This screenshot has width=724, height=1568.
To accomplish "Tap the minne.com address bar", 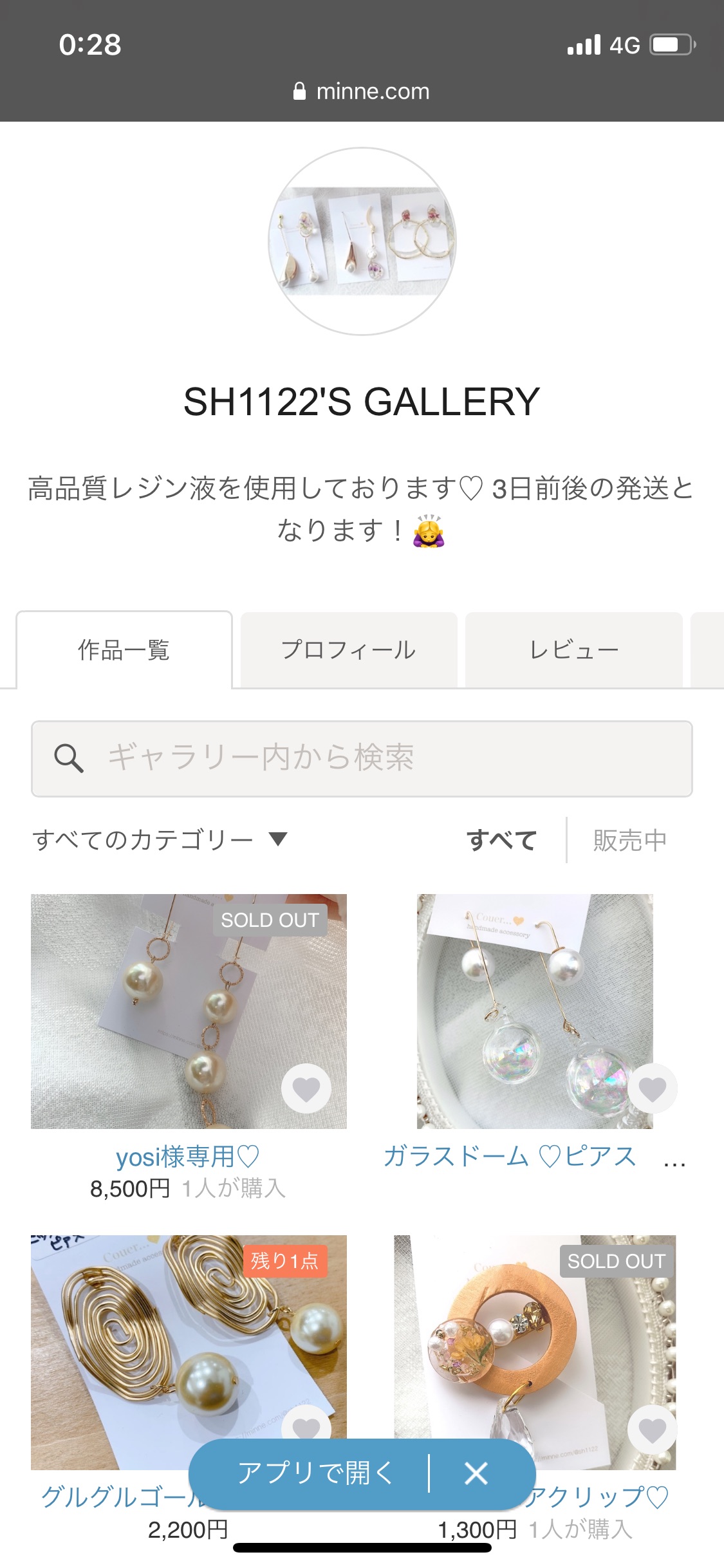I will (x=362, y=91).
